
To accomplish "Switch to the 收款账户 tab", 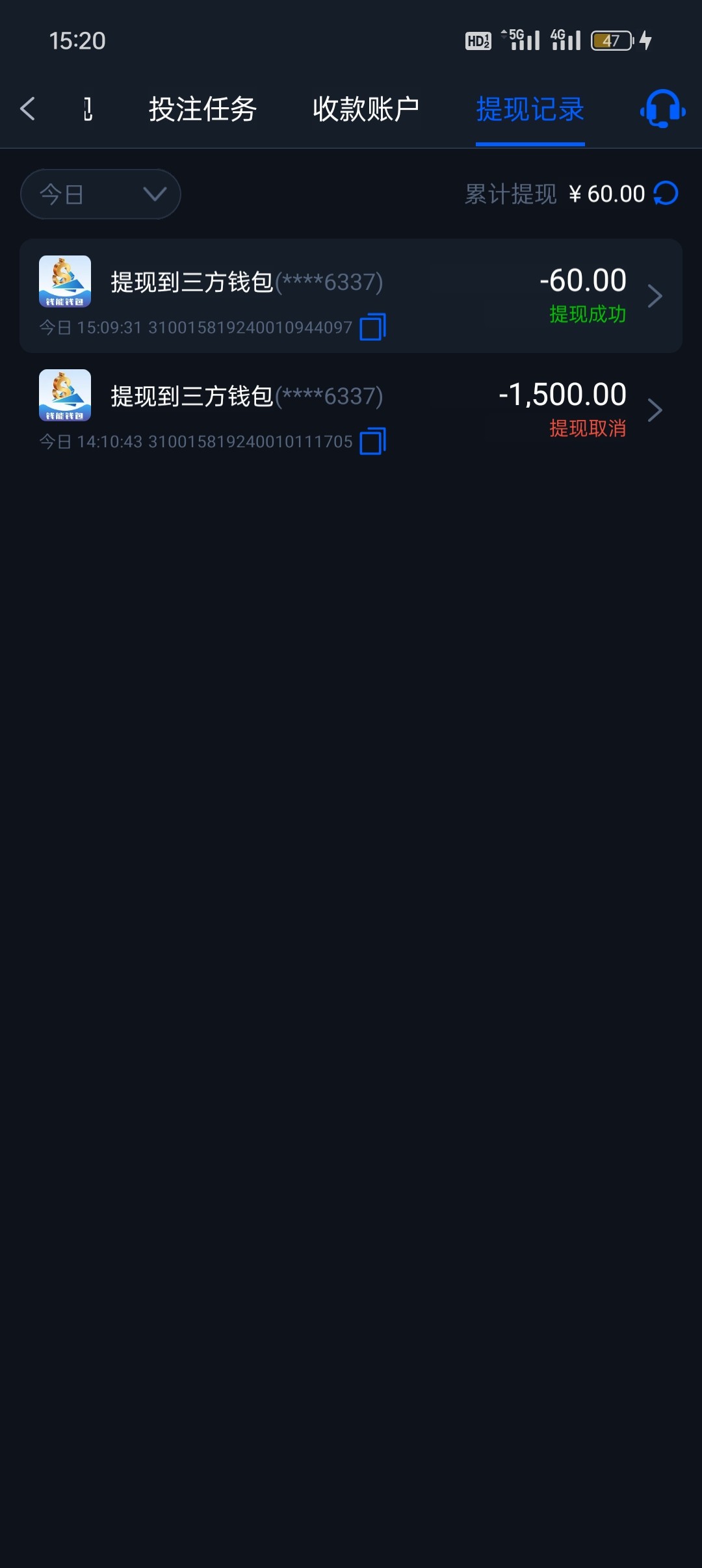I will tap(366, 109).
